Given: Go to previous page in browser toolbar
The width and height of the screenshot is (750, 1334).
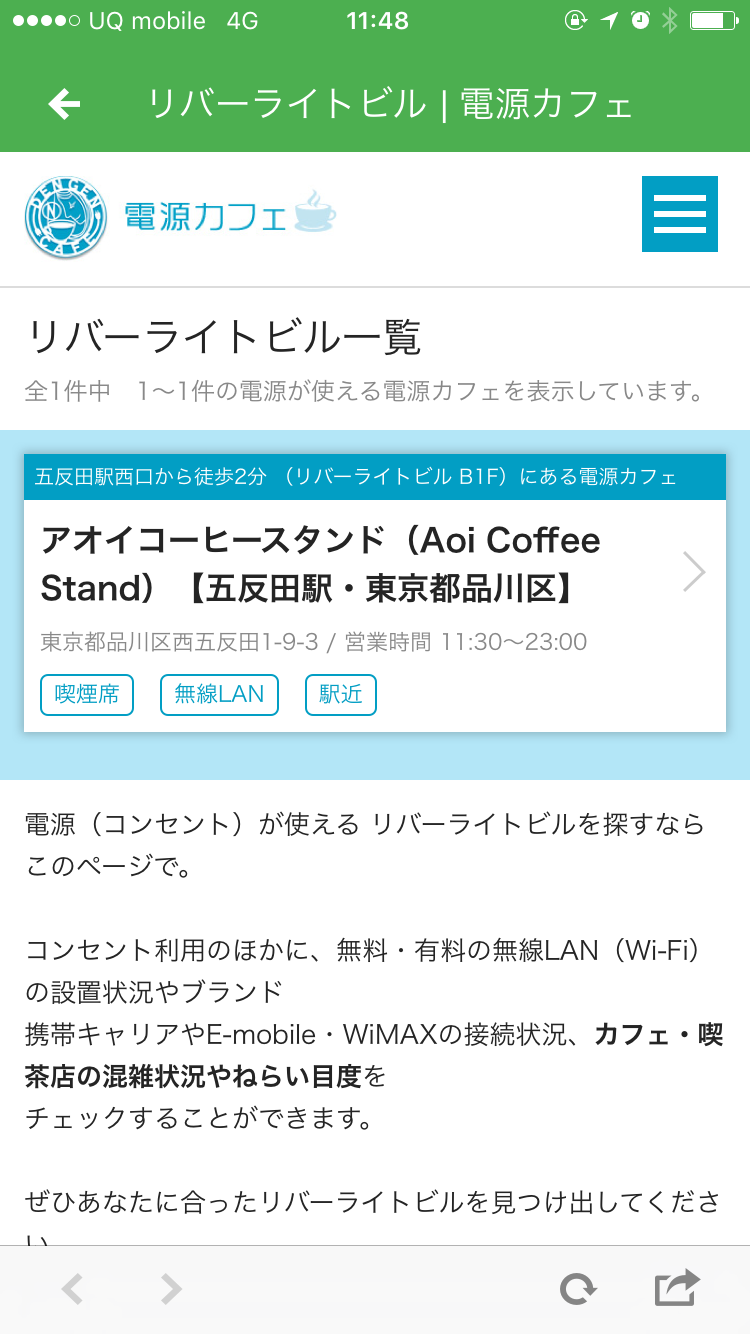Looking at the screenshot, I should [71, 1289].
